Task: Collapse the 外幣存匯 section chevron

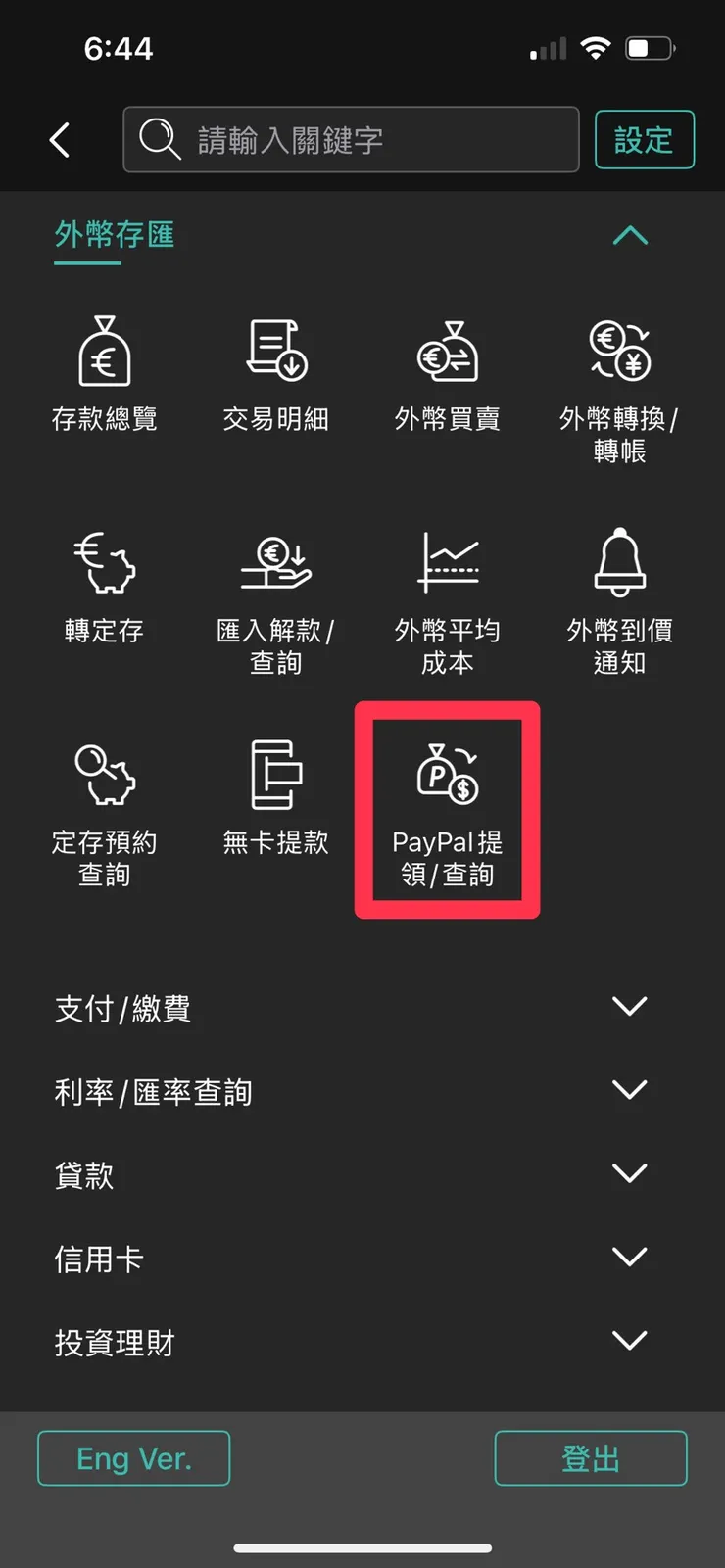Action: 631,235
